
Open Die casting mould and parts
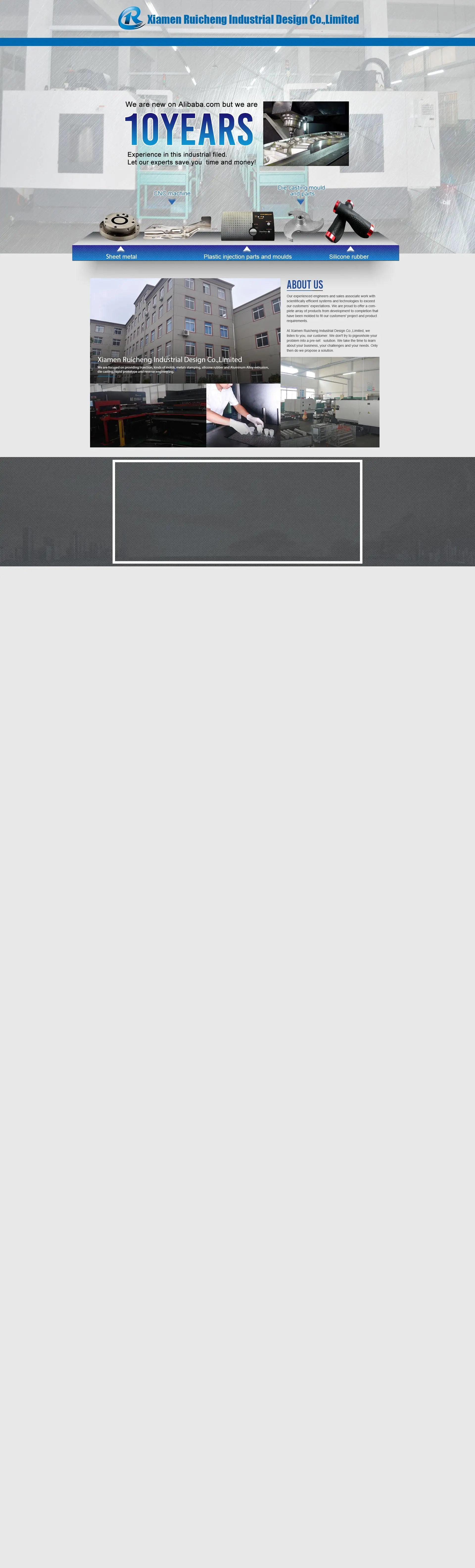(301, 190)
